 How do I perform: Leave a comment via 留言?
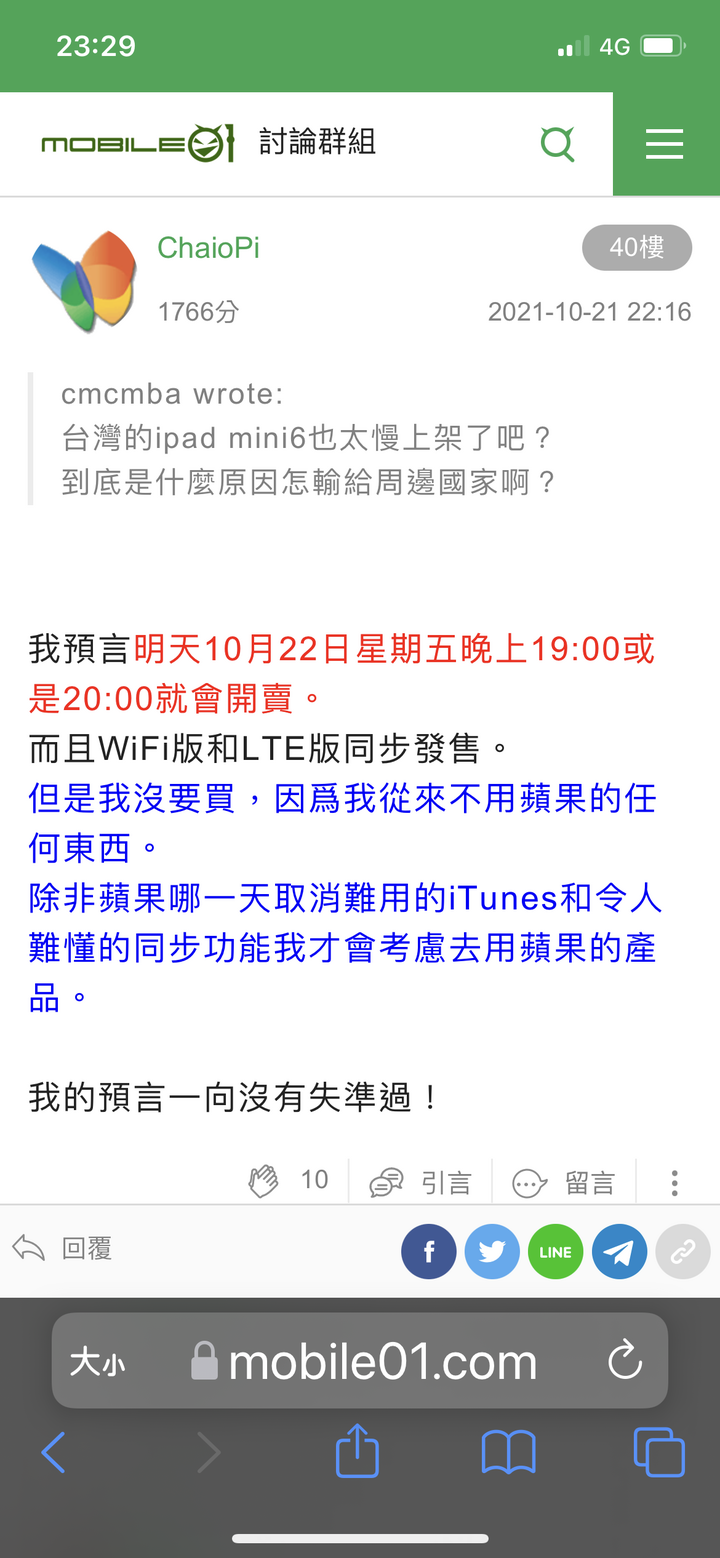click(x=564, y=1183)
